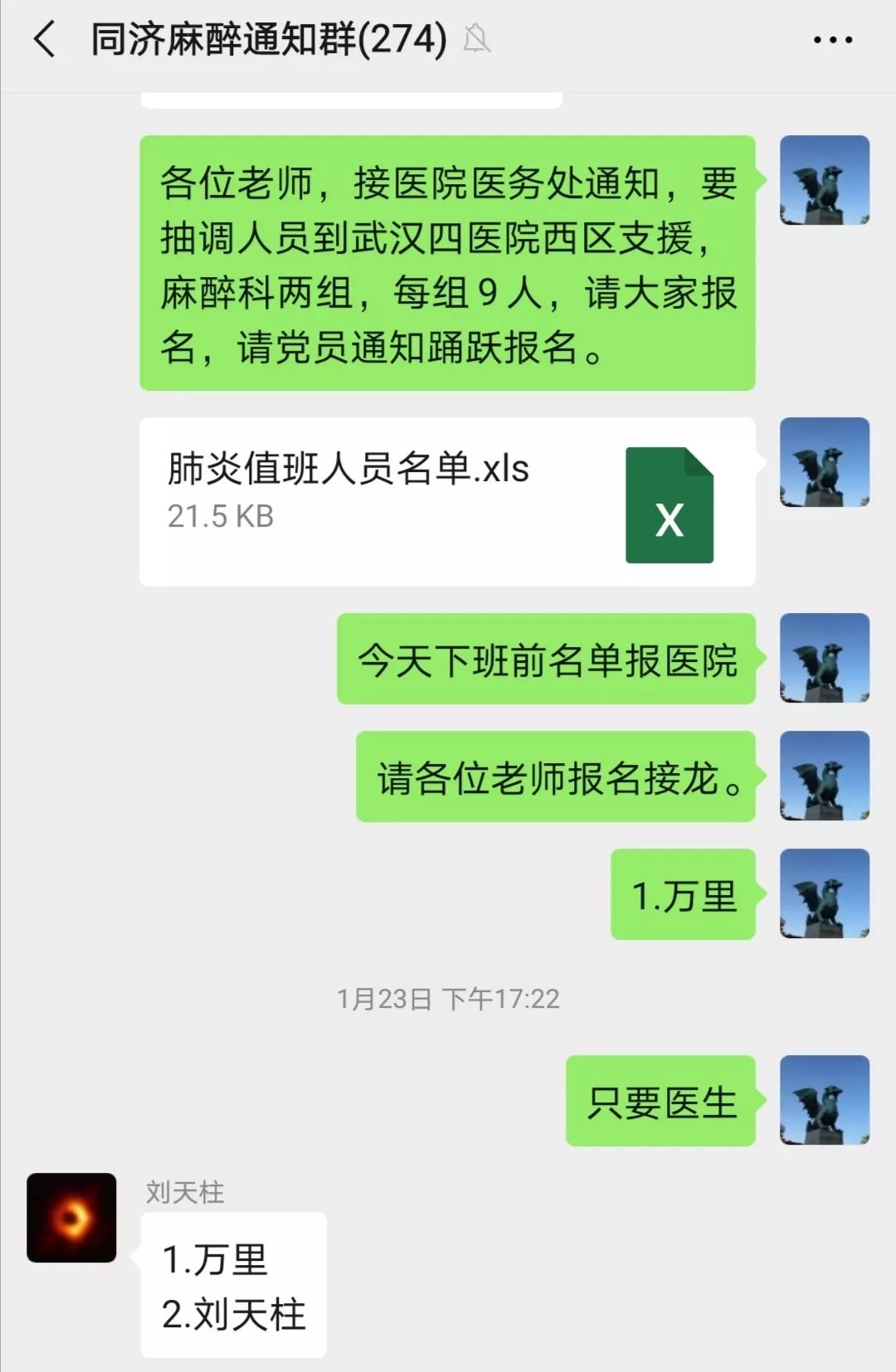The image size is (896, 1372).
Task: Open the group chat overflow menu
Action: click(832, 40)
